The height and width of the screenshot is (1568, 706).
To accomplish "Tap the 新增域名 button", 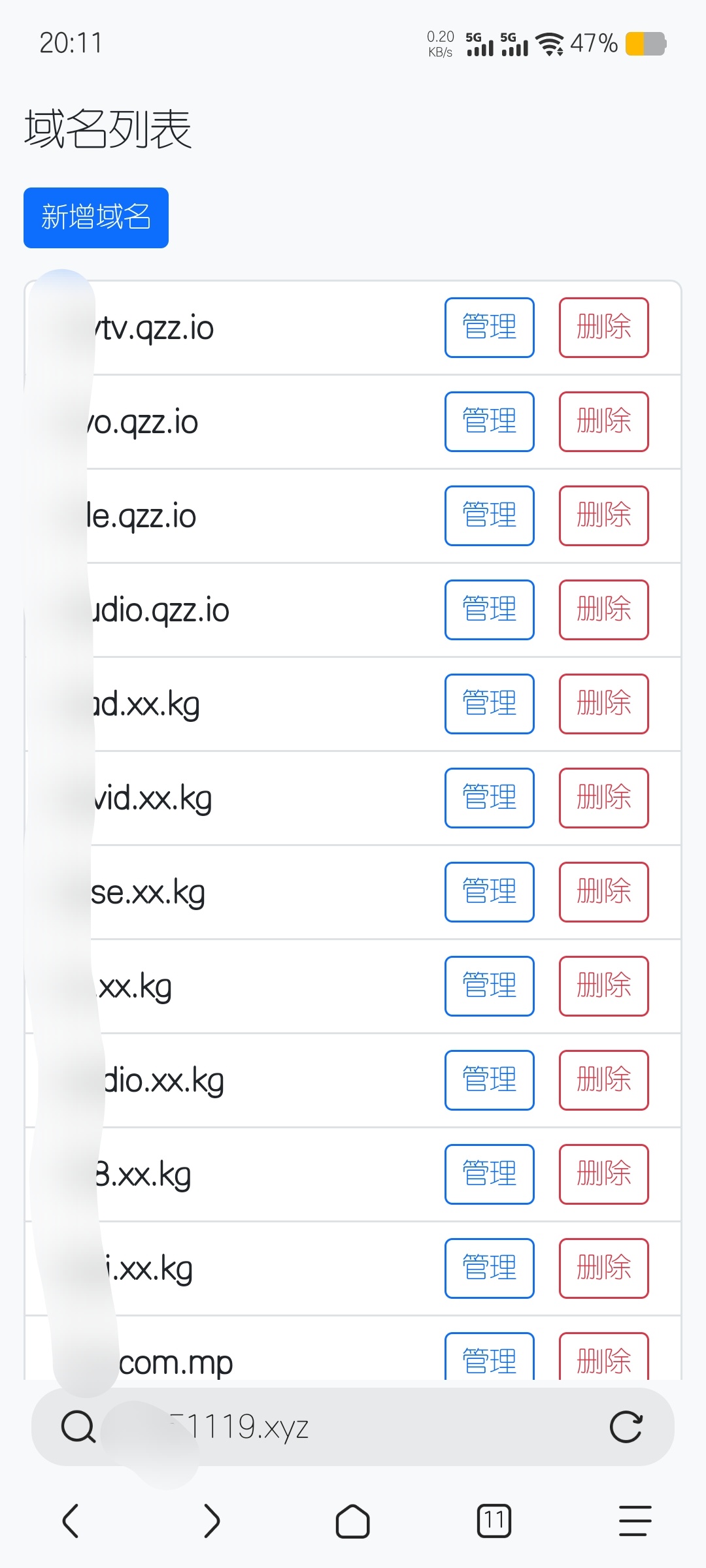I will click(96, 218).
